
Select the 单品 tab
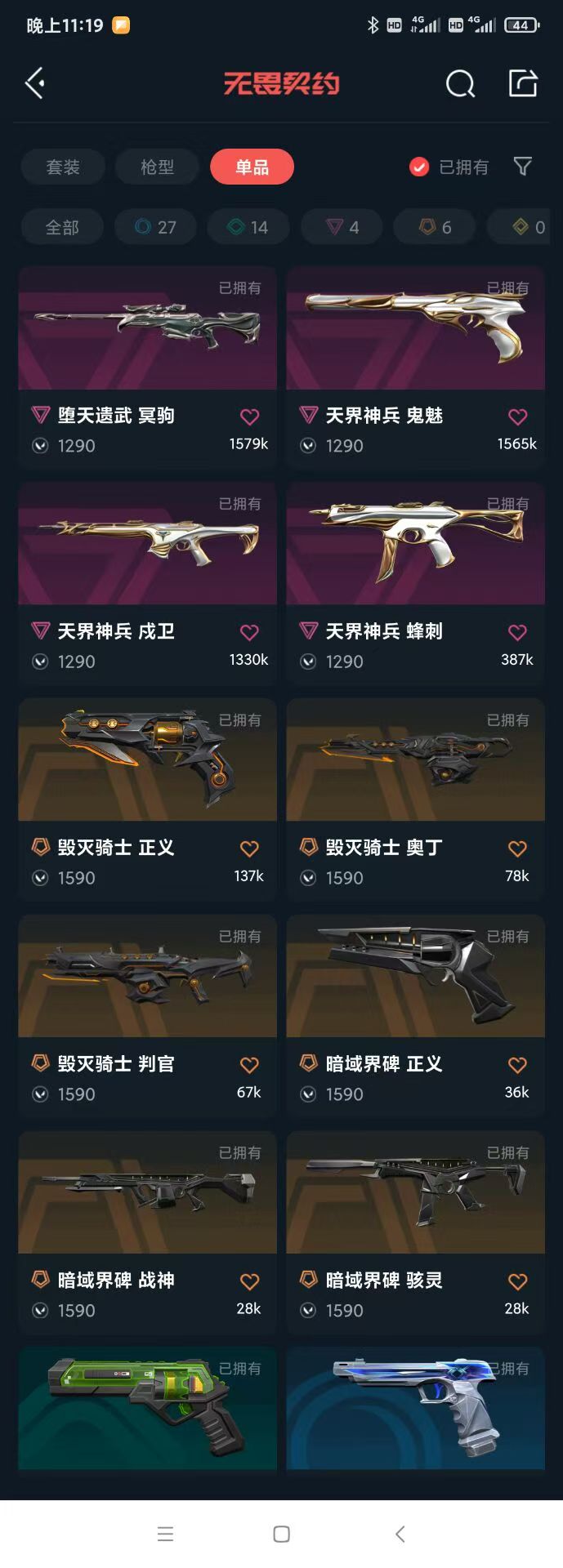tap(252, 167)
